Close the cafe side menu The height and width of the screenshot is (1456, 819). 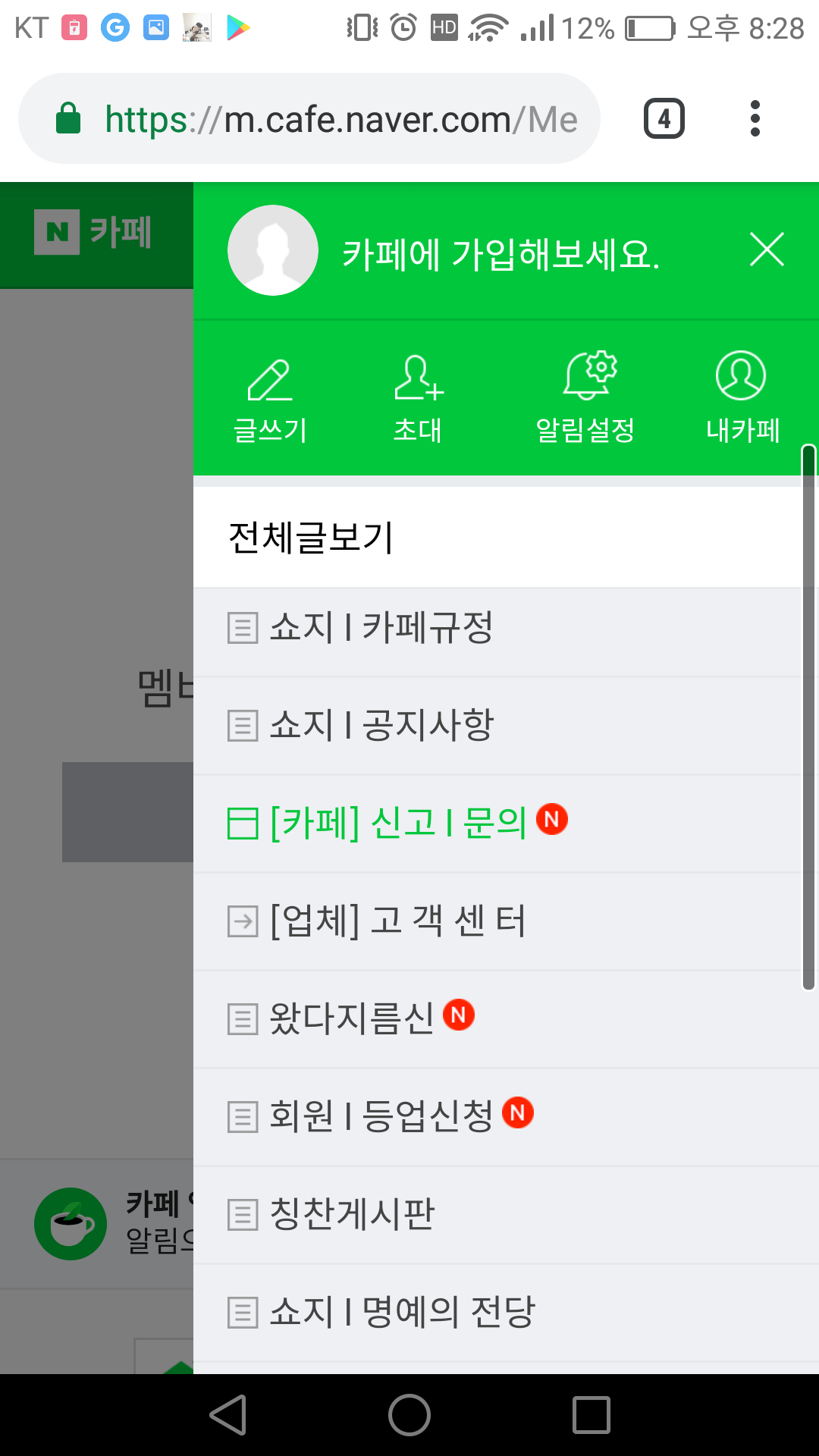766,249
